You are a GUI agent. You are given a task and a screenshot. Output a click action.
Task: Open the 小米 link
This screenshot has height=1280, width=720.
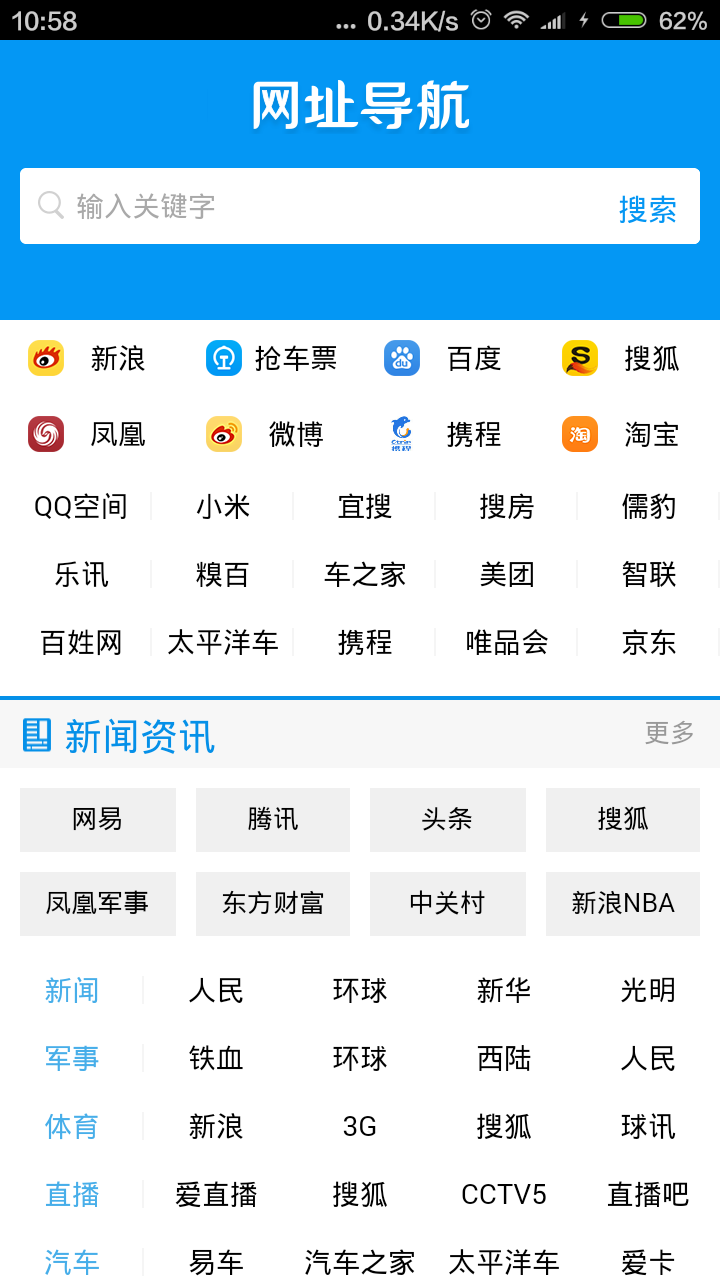(x=223, y=507)
